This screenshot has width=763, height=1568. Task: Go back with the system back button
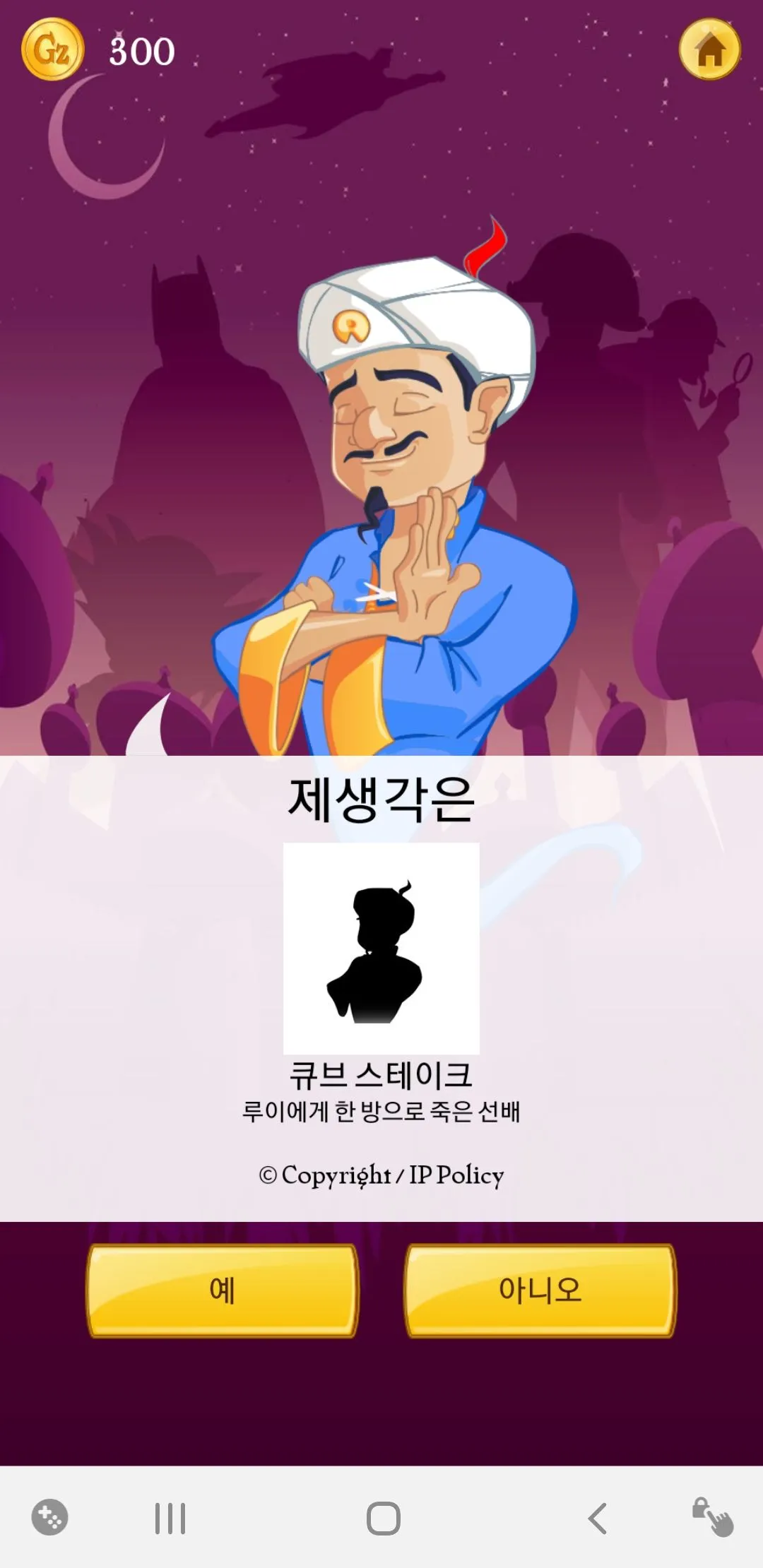598,1518
